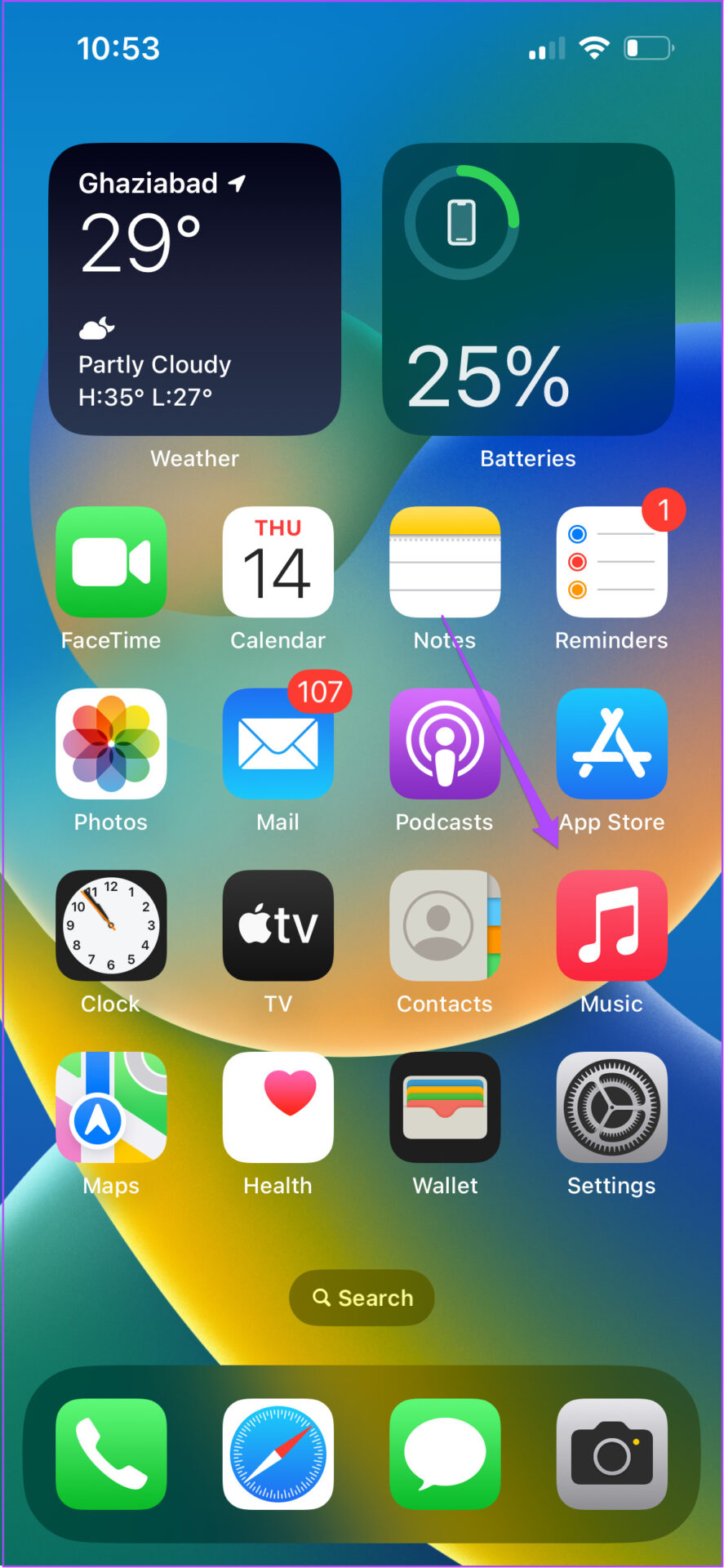Viewport: 724px width, 1568px height.
Task: Open the Music app
Action: (611, 925)
